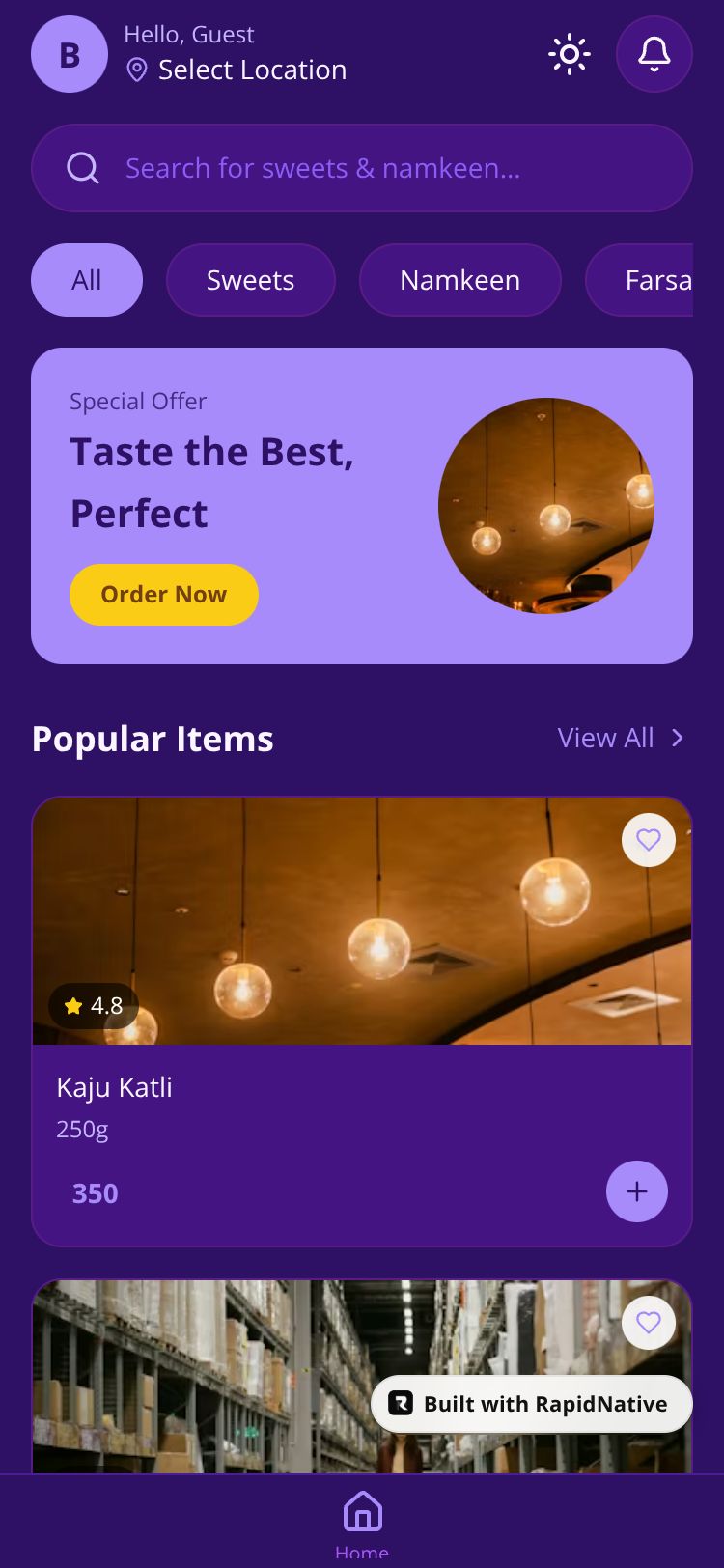Open the guest profile avatar

pos(70,54)
